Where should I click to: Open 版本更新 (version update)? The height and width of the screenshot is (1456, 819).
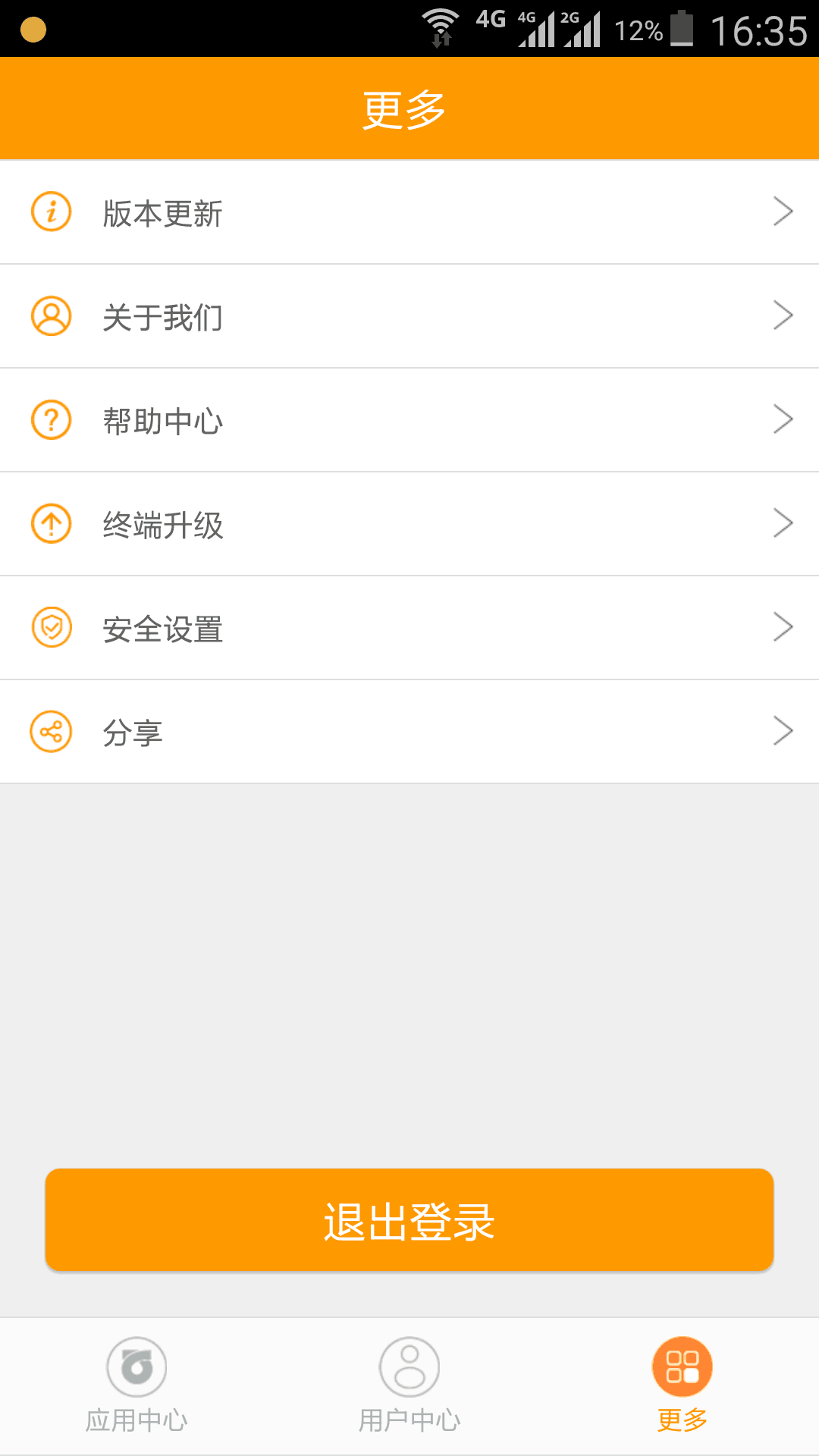(409, 212)
